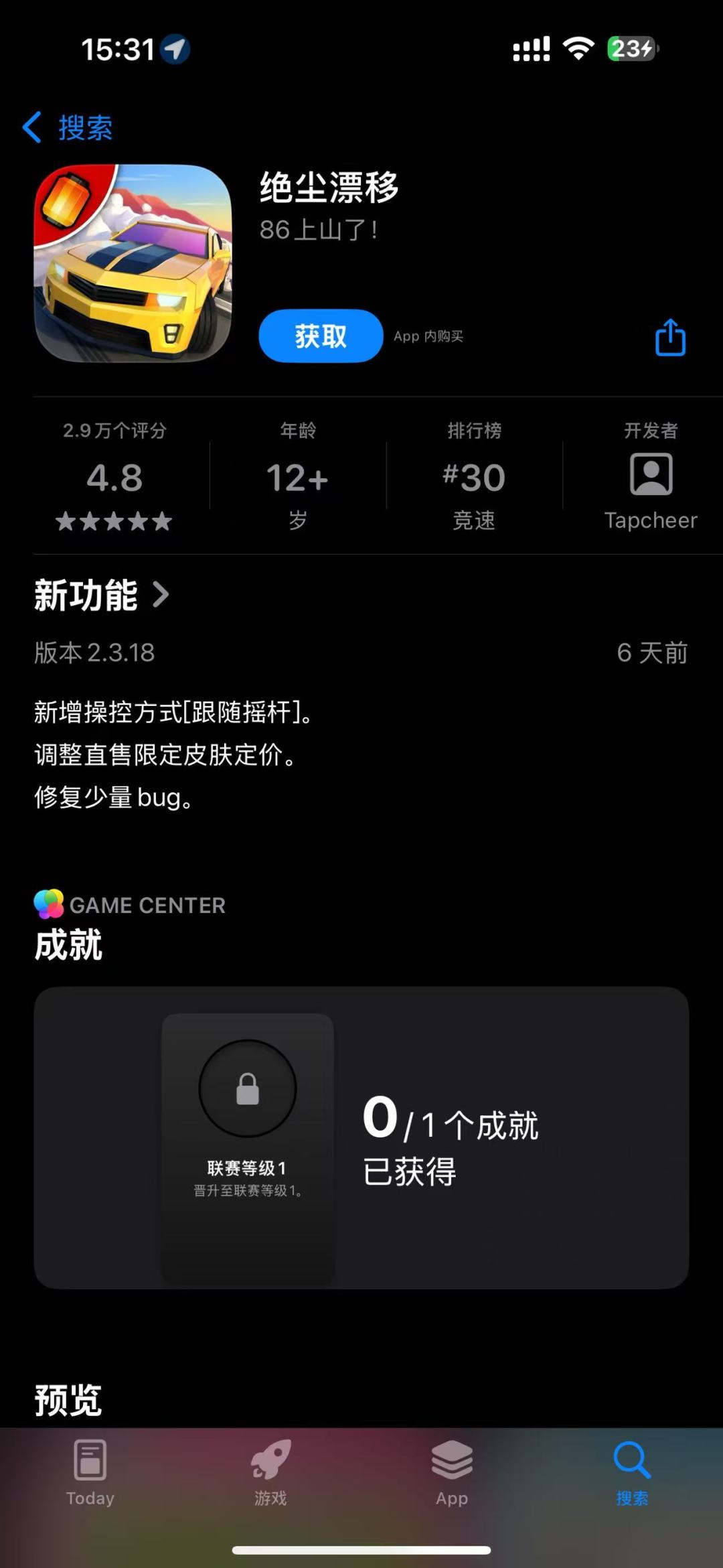
Task: Open 新功能 version history
Action: pyautogui.click(x=102, y=595)
